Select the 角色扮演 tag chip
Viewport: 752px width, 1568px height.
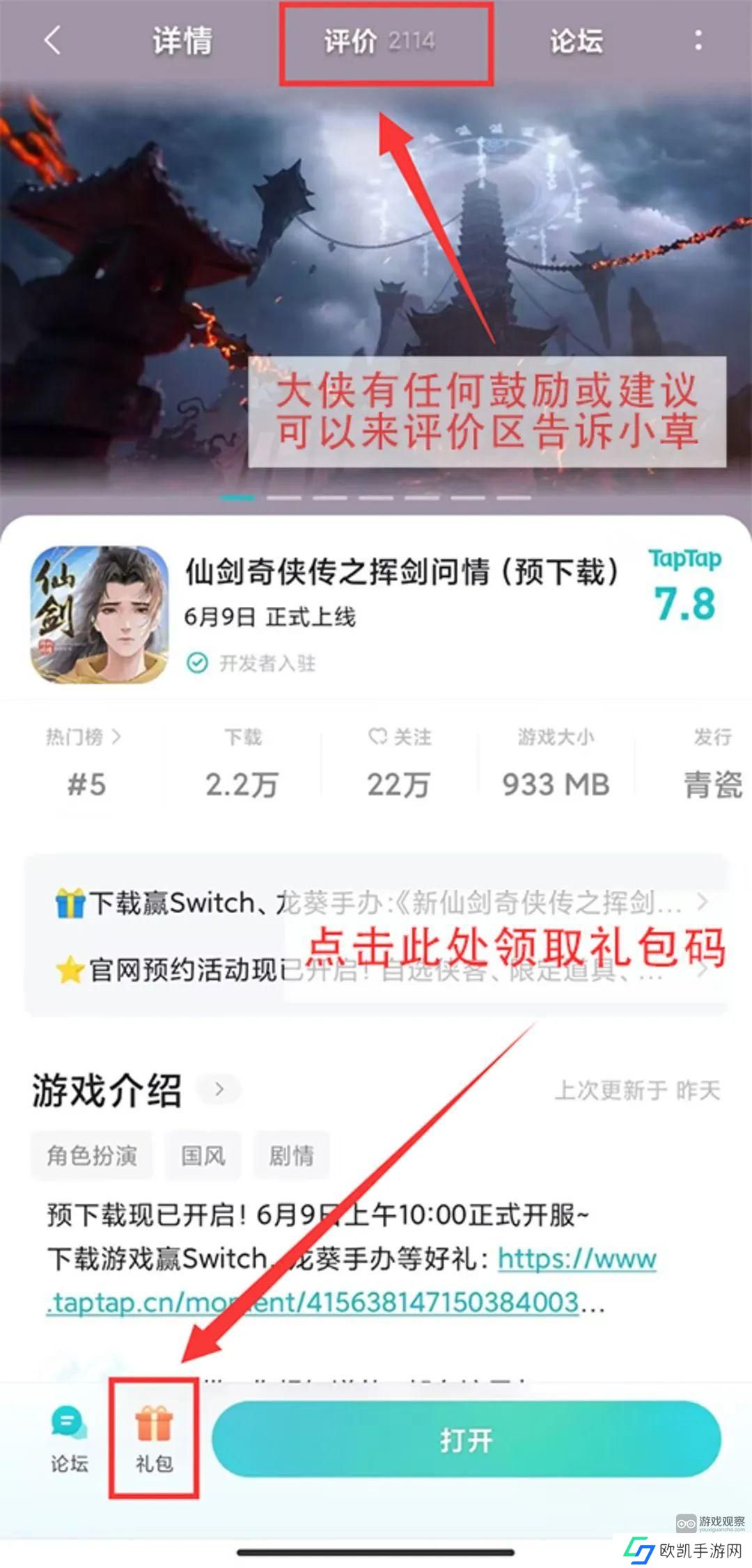pyautogui.click(x=91, y=1156)
